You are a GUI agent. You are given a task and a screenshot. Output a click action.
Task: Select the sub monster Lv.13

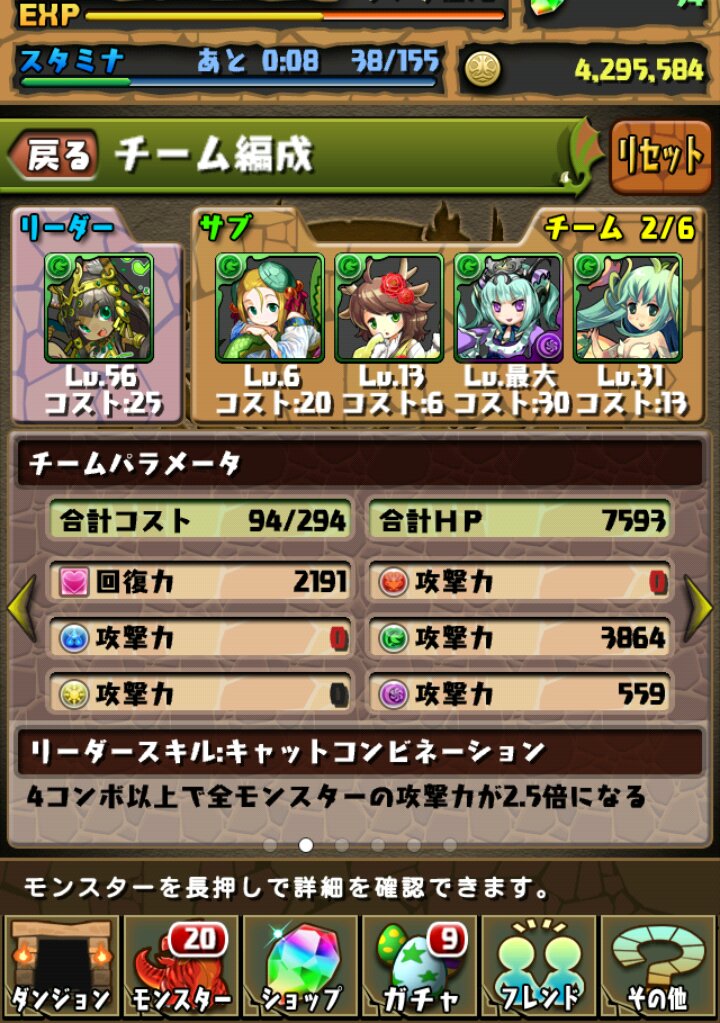point(389,308)
